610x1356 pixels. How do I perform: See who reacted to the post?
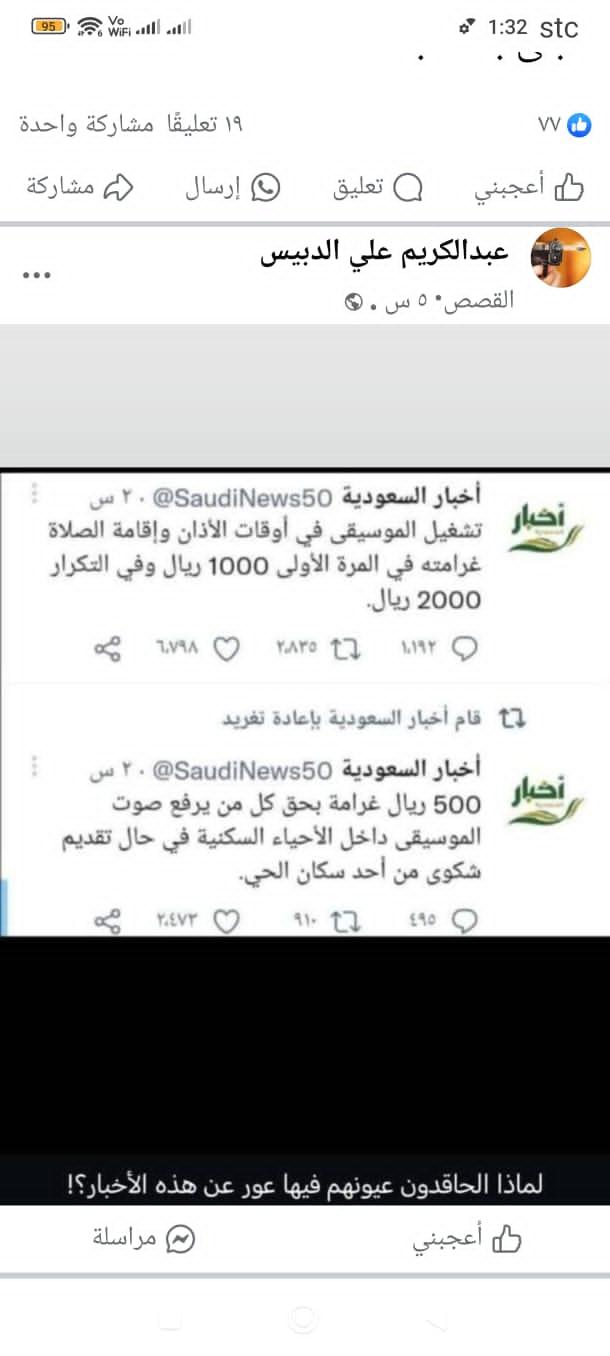point(565,126)
